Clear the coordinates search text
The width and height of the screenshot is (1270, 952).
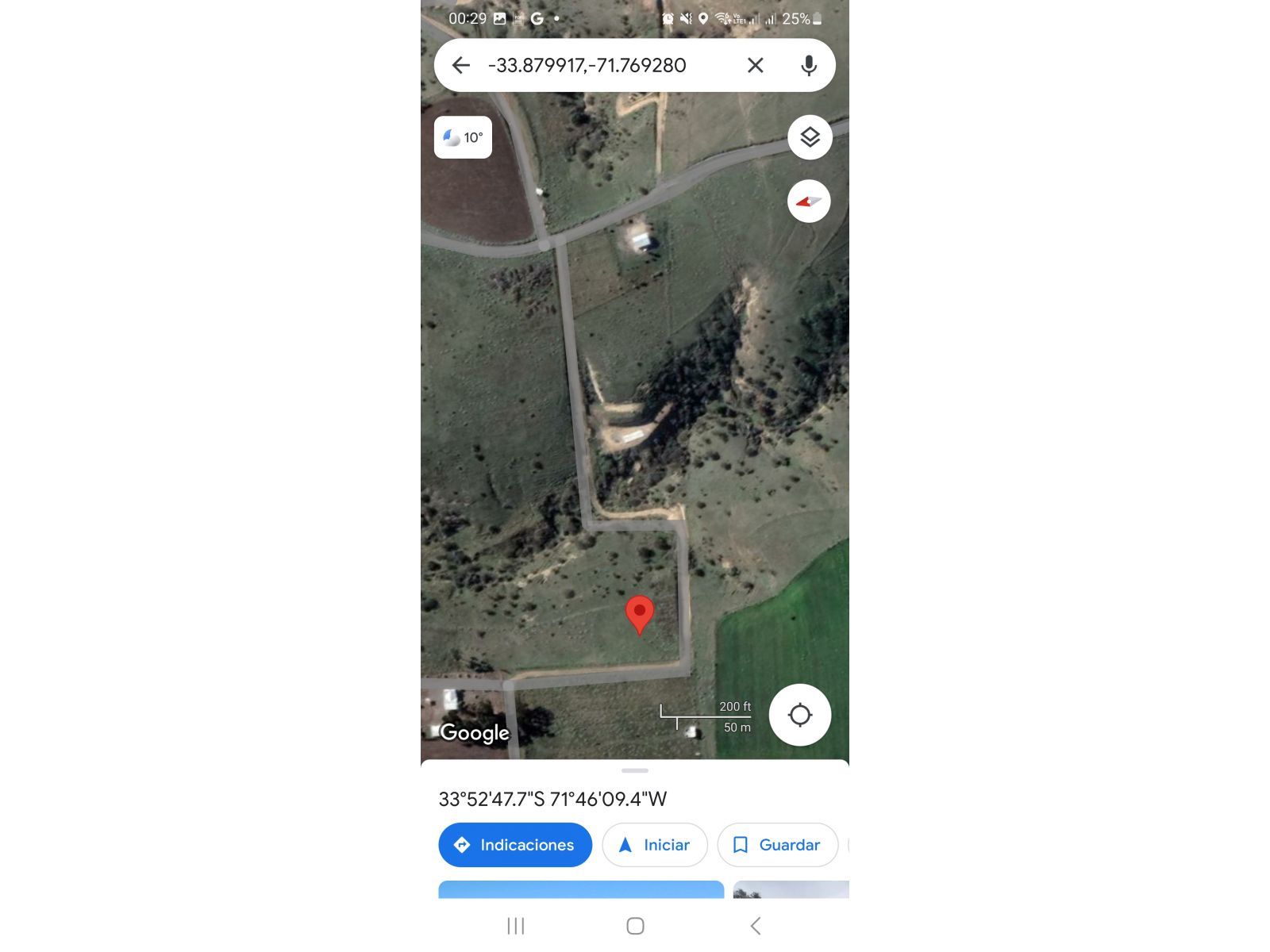[x=755, y=65]
